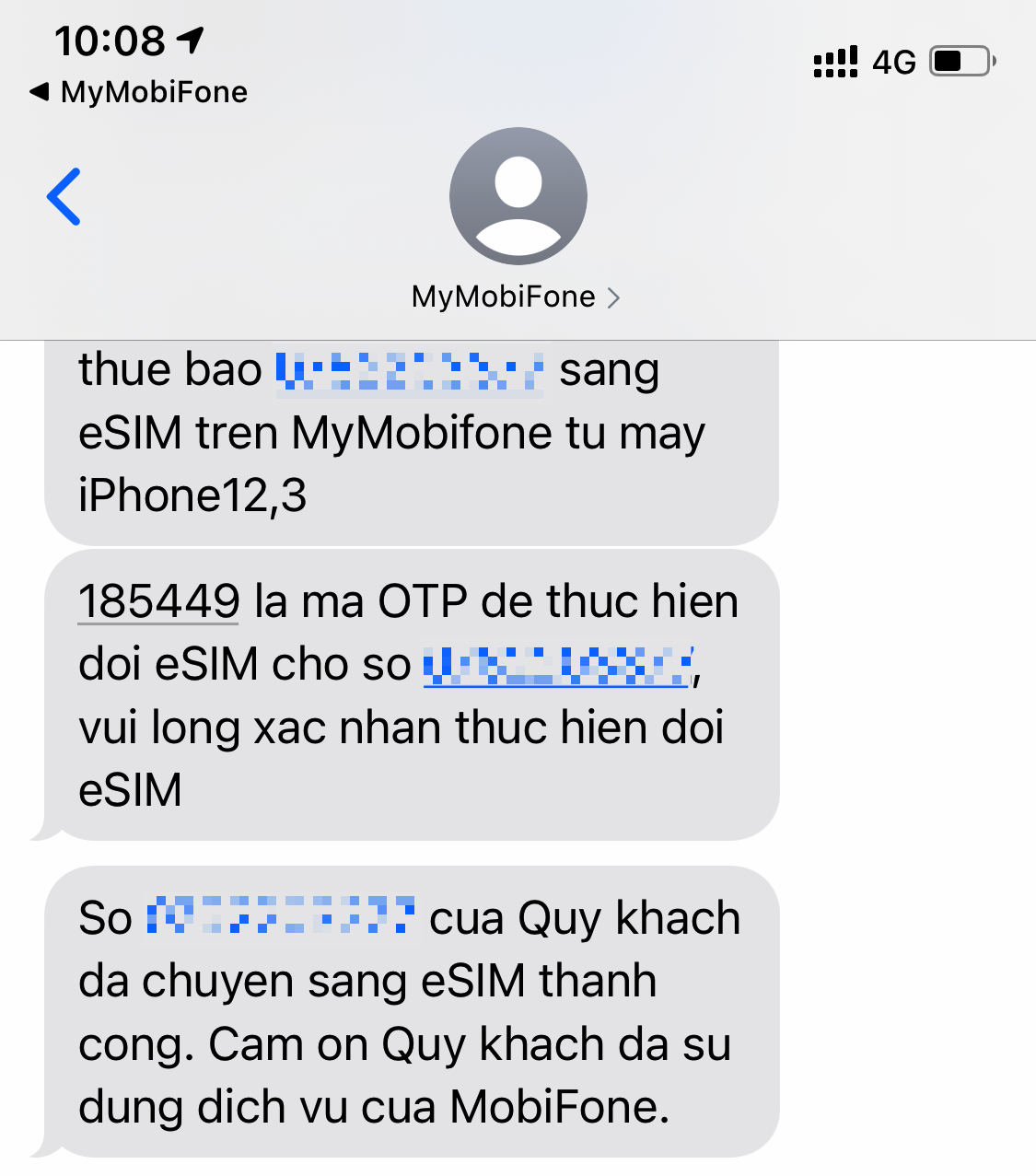Return to the MyMobiFone app
Screen dimensions: 1036x1176
[x=138, y=92]
